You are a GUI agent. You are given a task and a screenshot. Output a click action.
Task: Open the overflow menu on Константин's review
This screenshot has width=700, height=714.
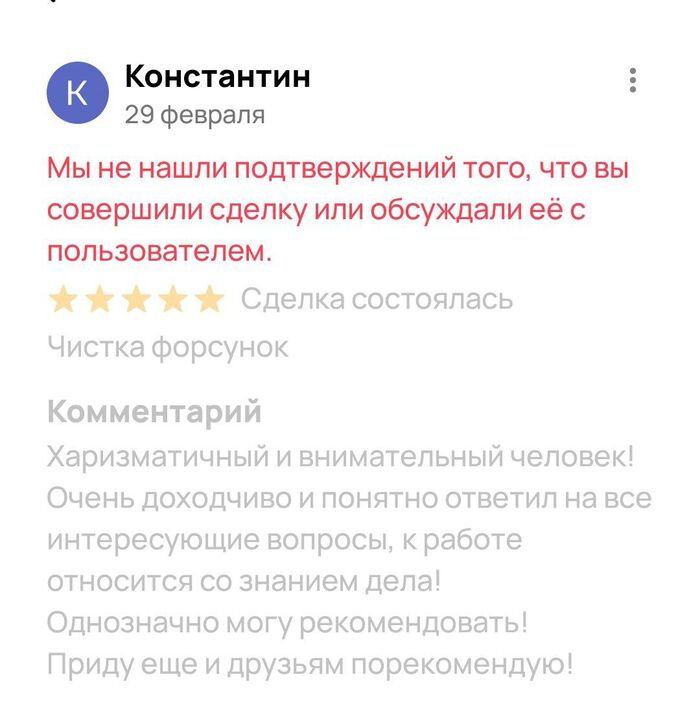click(x=633, y=81)
